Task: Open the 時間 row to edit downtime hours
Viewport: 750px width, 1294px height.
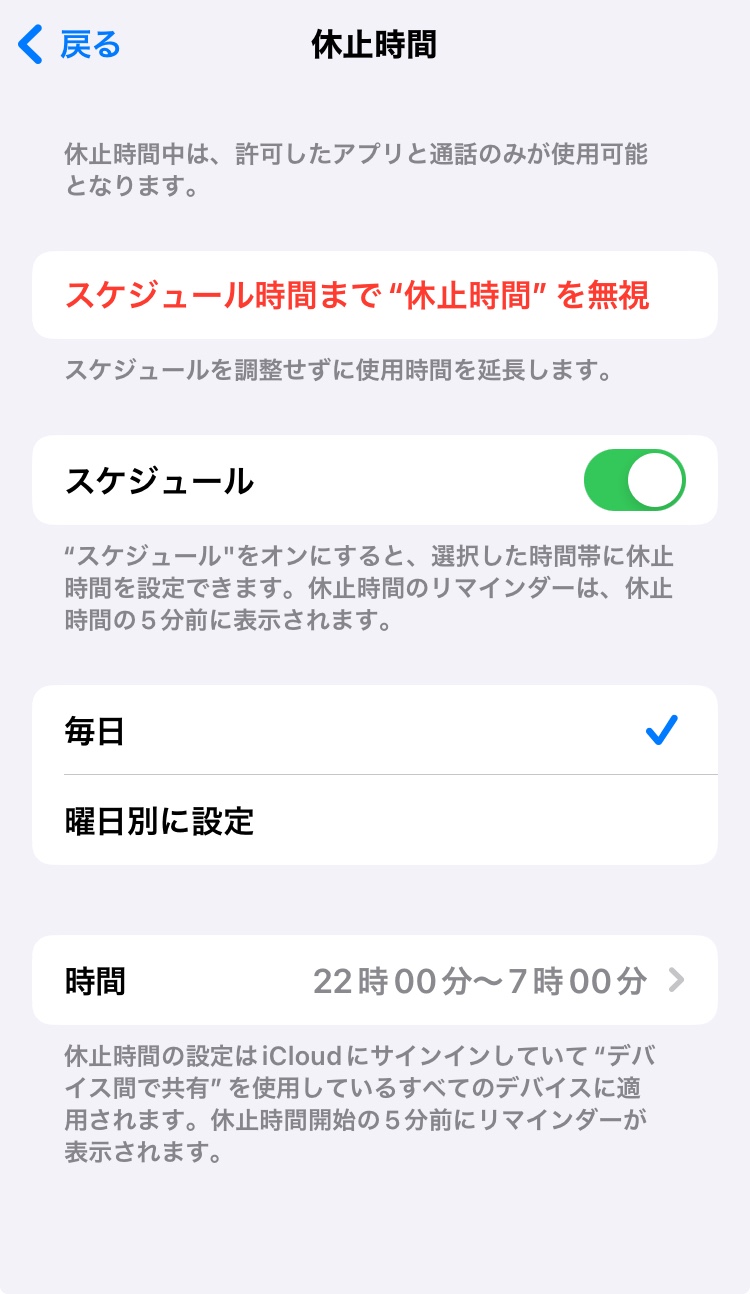Action: click(374, 981)
